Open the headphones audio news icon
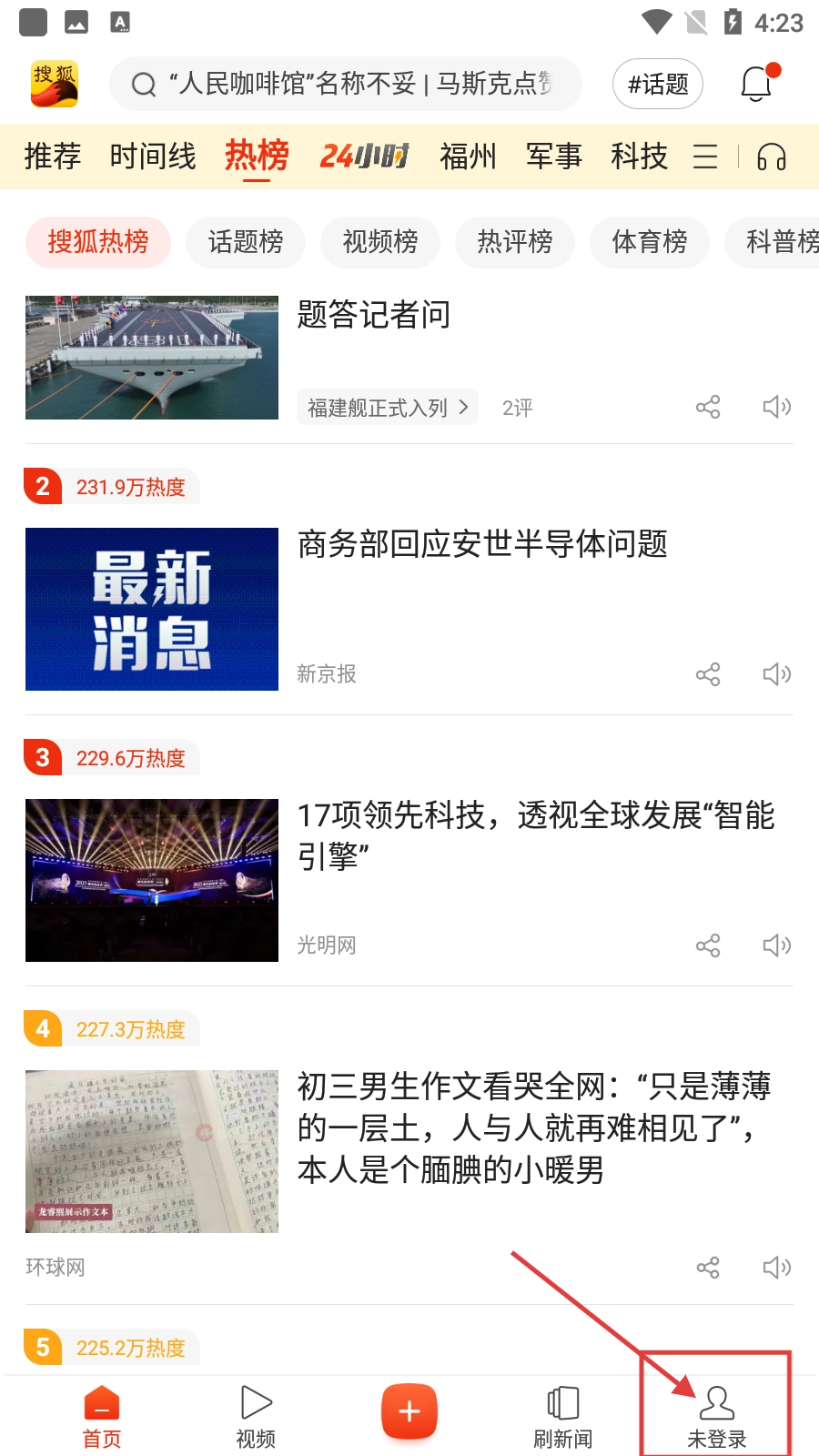 pos(772,157)
